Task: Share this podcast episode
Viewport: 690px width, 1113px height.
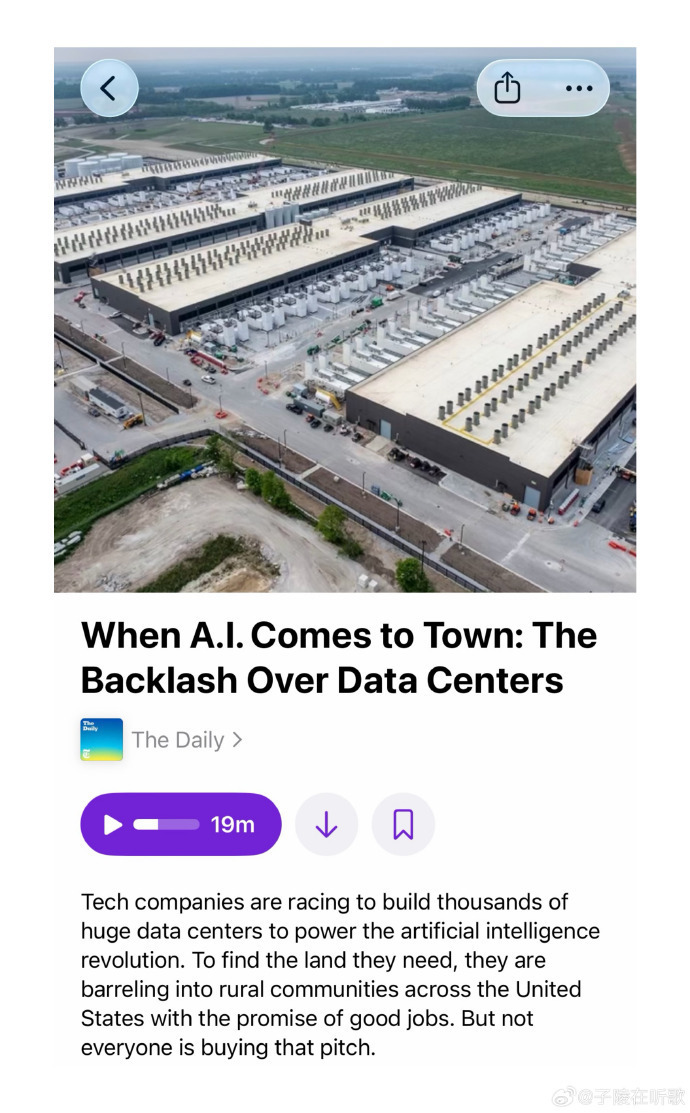Action: [508, 88]
